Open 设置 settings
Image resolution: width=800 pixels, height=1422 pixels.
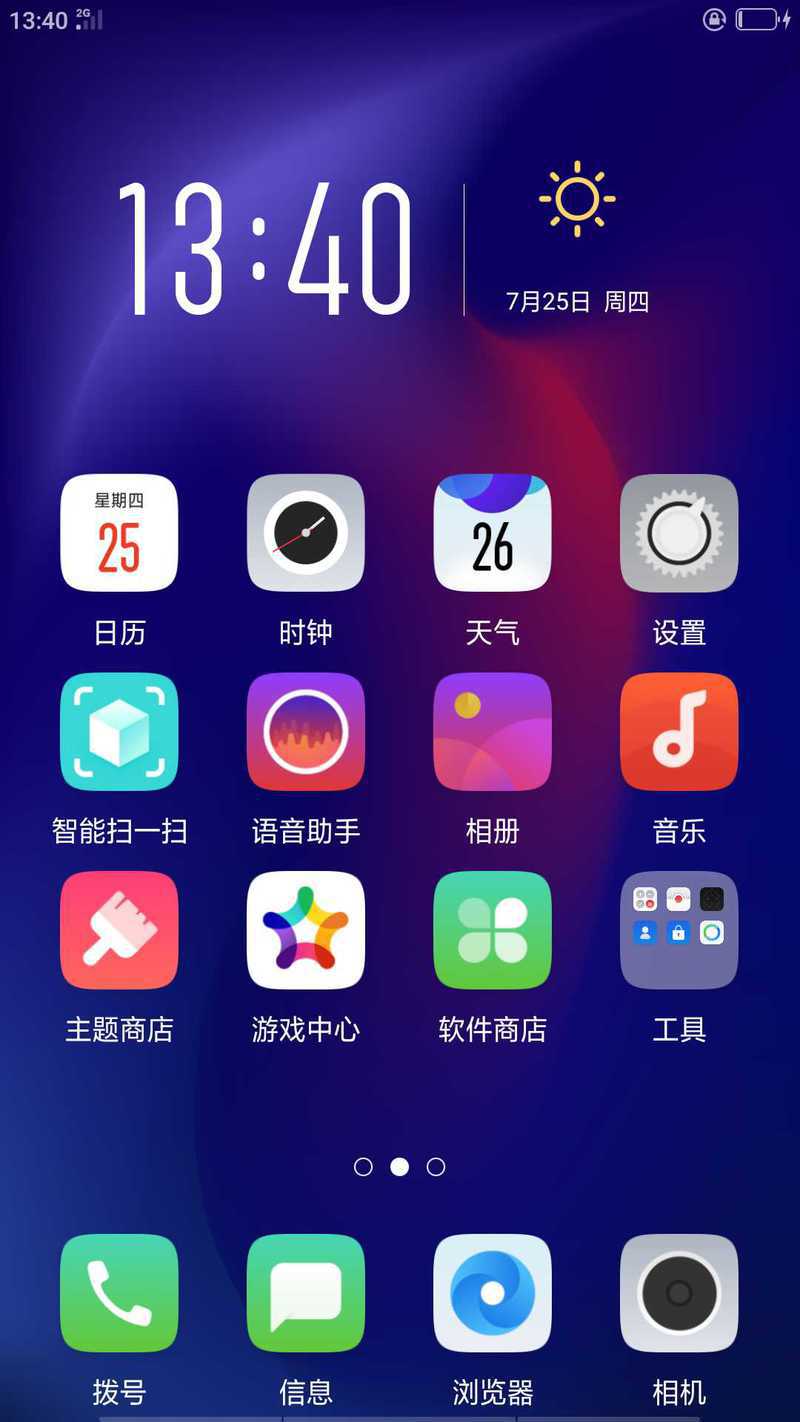point(679,533)
